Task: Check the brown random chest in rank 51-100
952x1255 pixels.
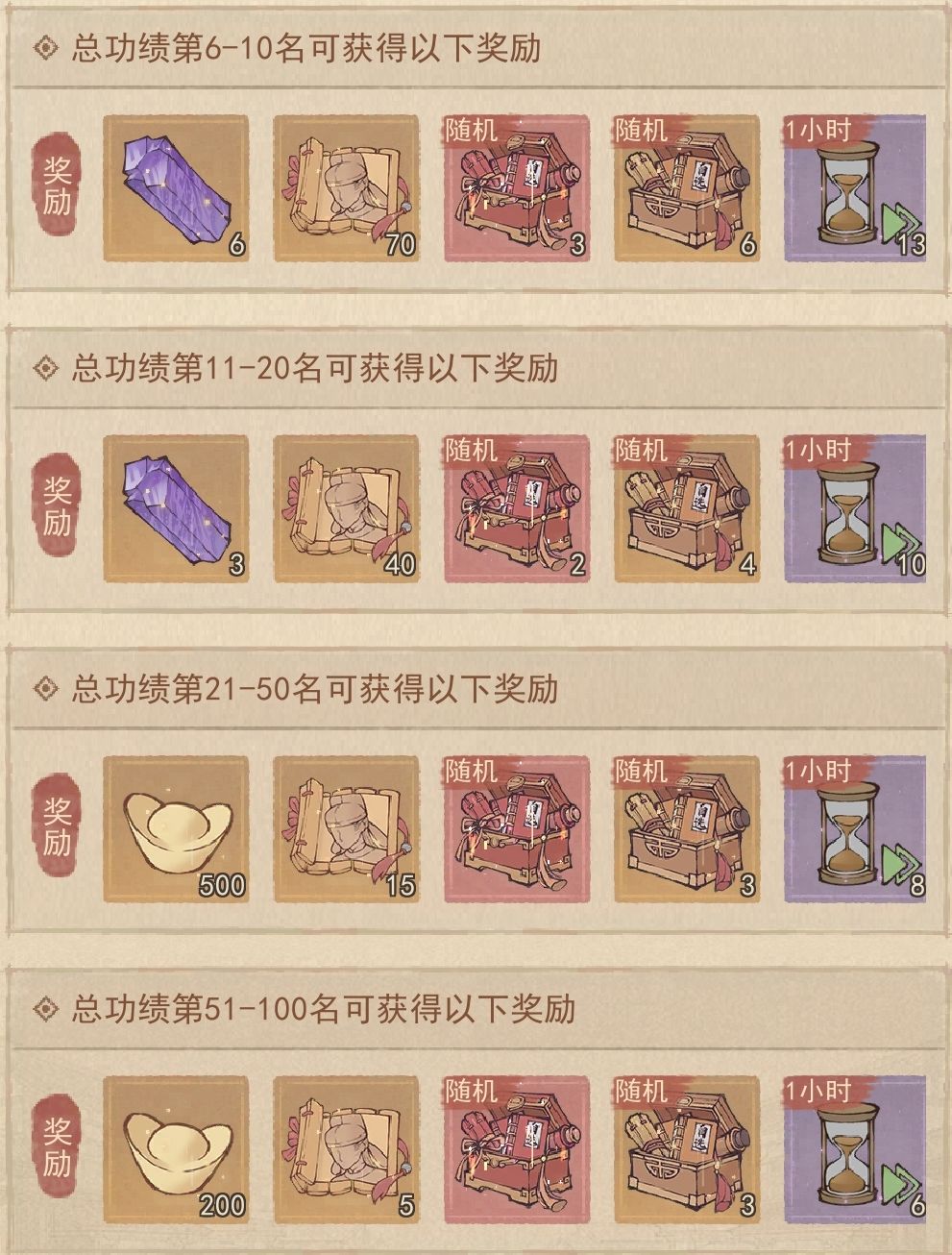Action: [687, 1149]
